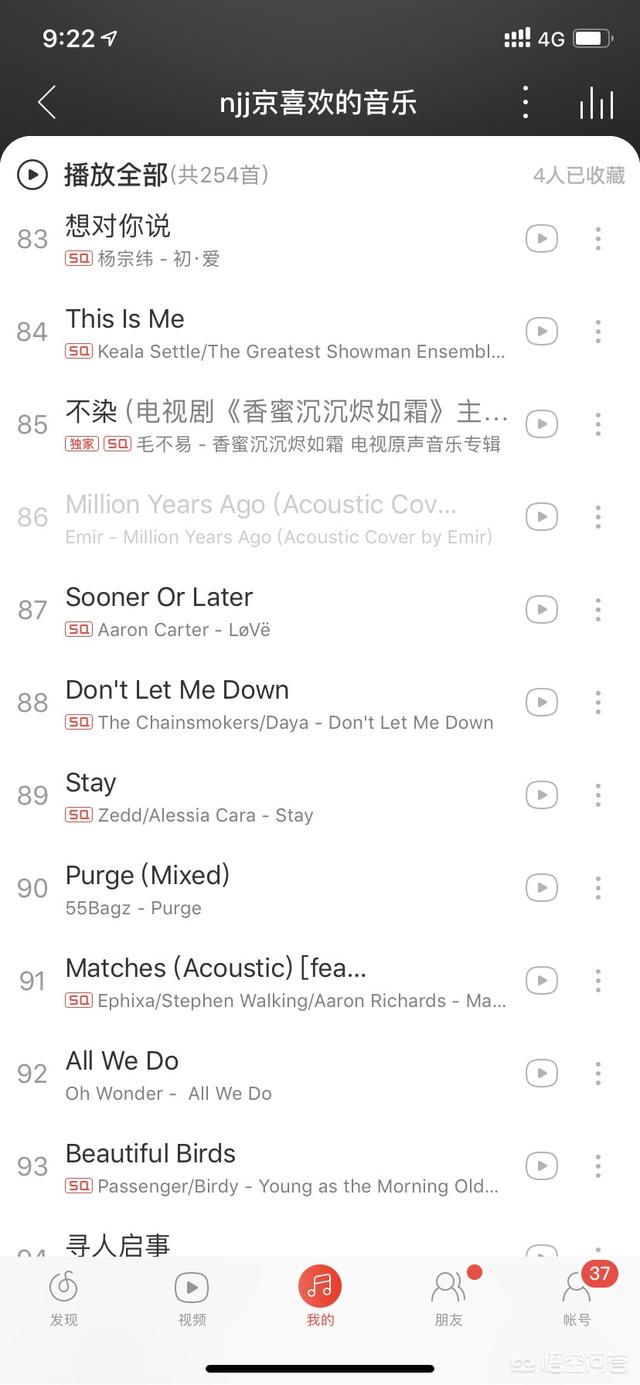Open more options for Beautiful Birds
This screenshot has width=640, height=1385.
pyautogui.click(x=598, y=1166)
